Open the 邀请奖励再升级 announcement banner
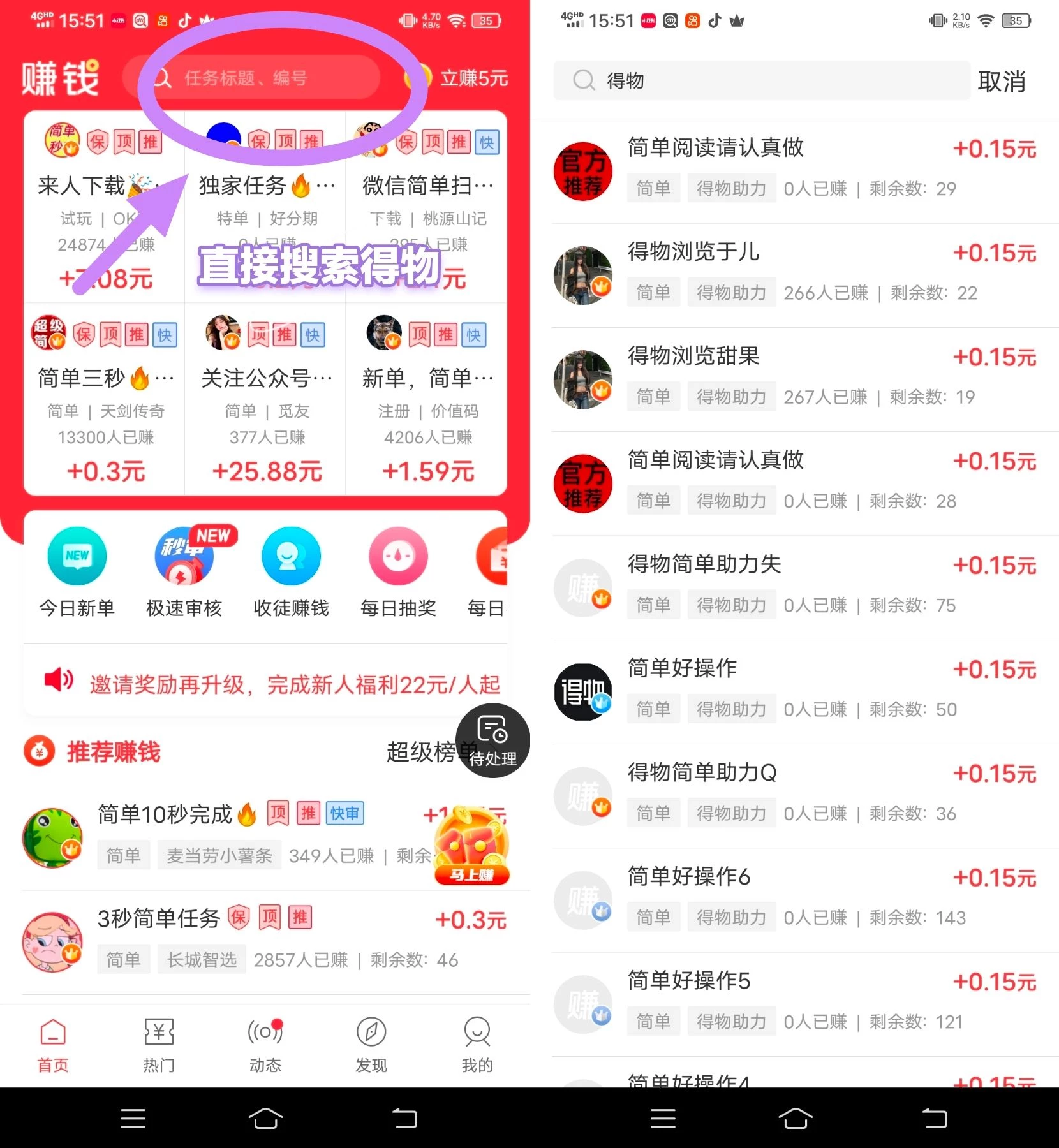 [274, 684]
